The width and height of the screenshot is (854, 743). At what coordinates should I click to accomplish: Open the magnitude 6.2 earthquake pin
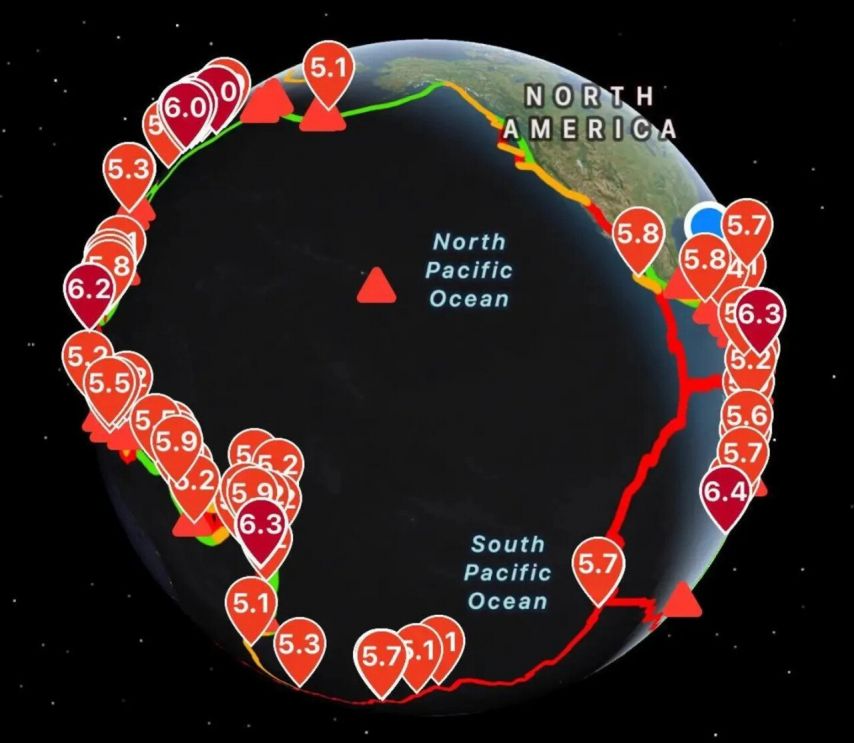pos(90,291)
